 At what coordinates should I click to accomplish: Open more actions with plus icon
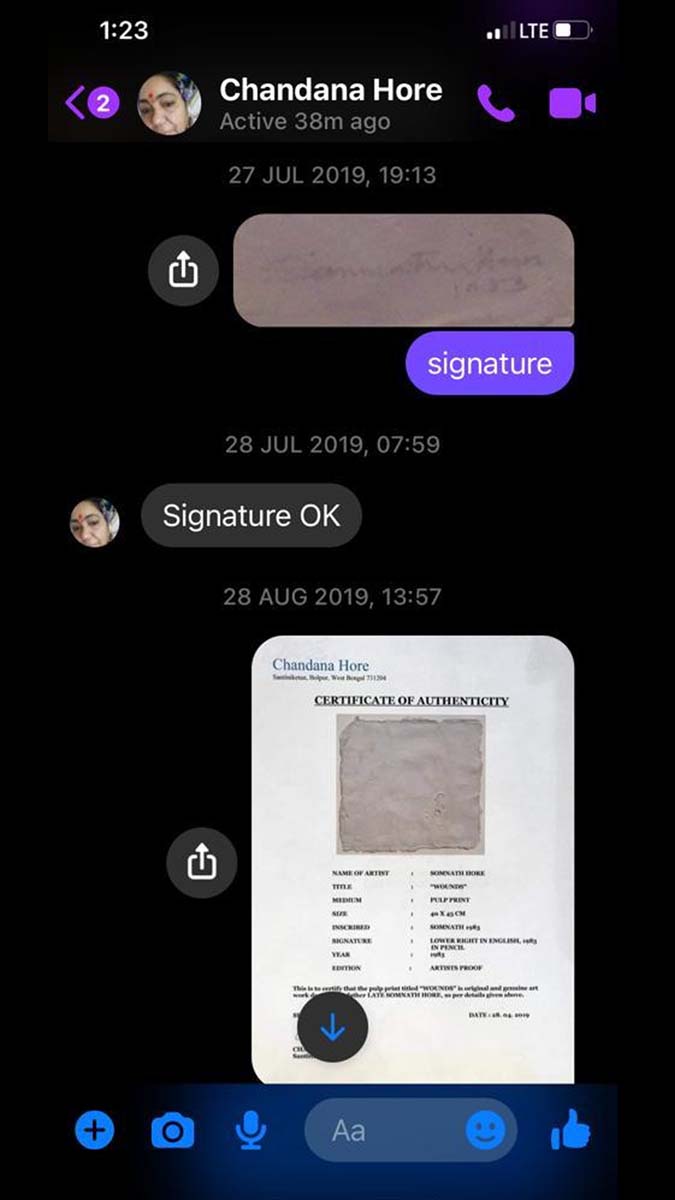(x=95, y=1131)
